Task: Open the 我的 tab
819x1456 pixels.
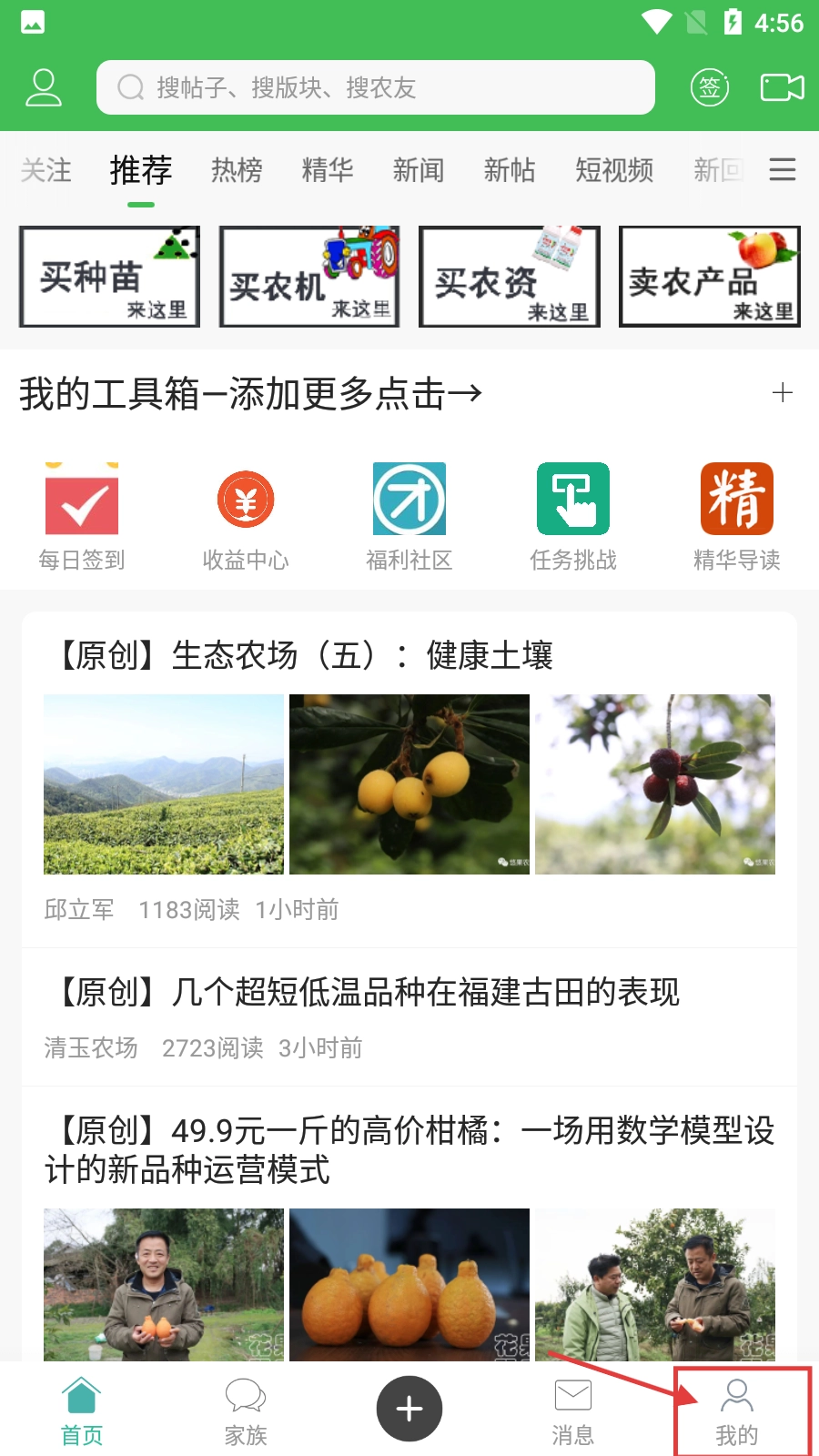Action: (737, 1410)
